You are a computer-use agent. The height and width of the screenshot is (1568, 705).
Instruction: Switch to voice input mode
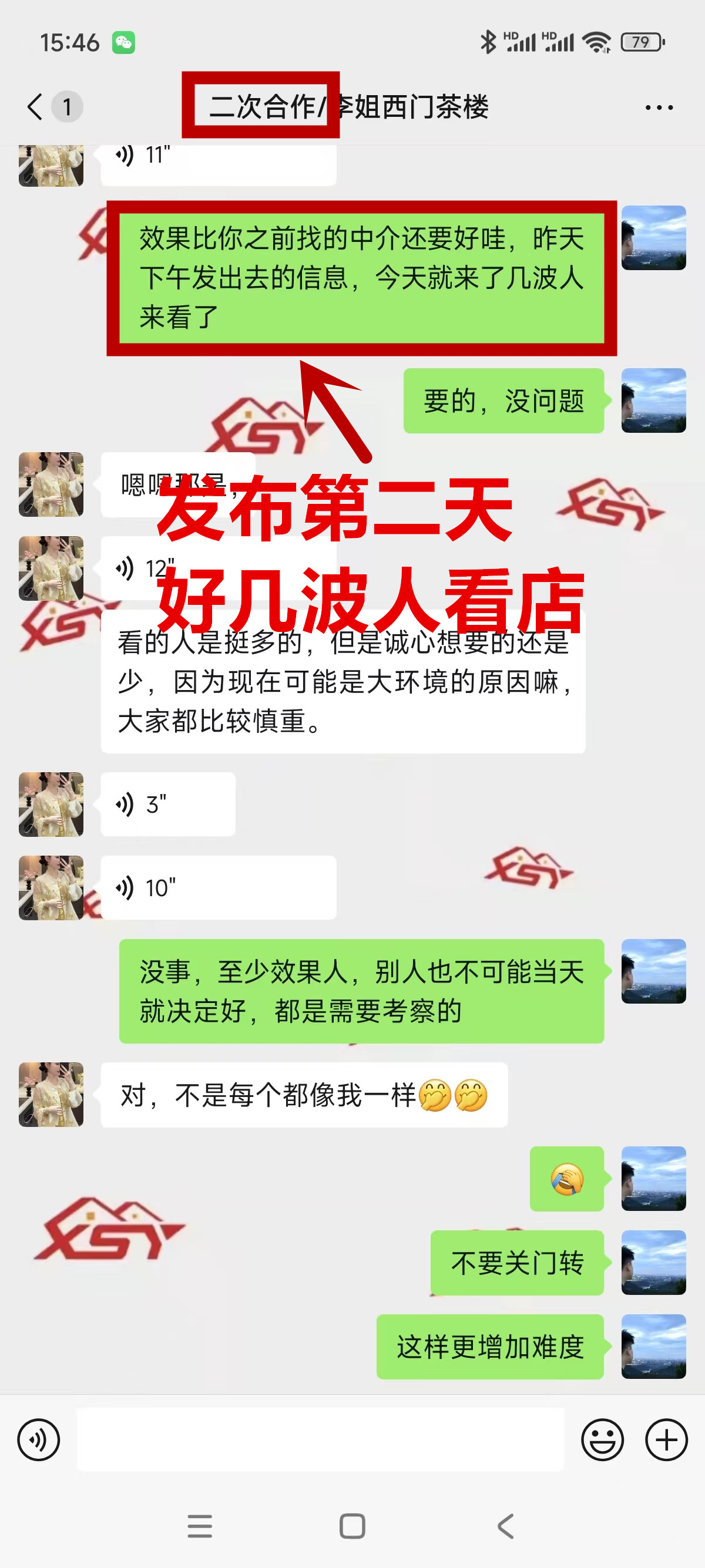click(x=38, y=1439)
